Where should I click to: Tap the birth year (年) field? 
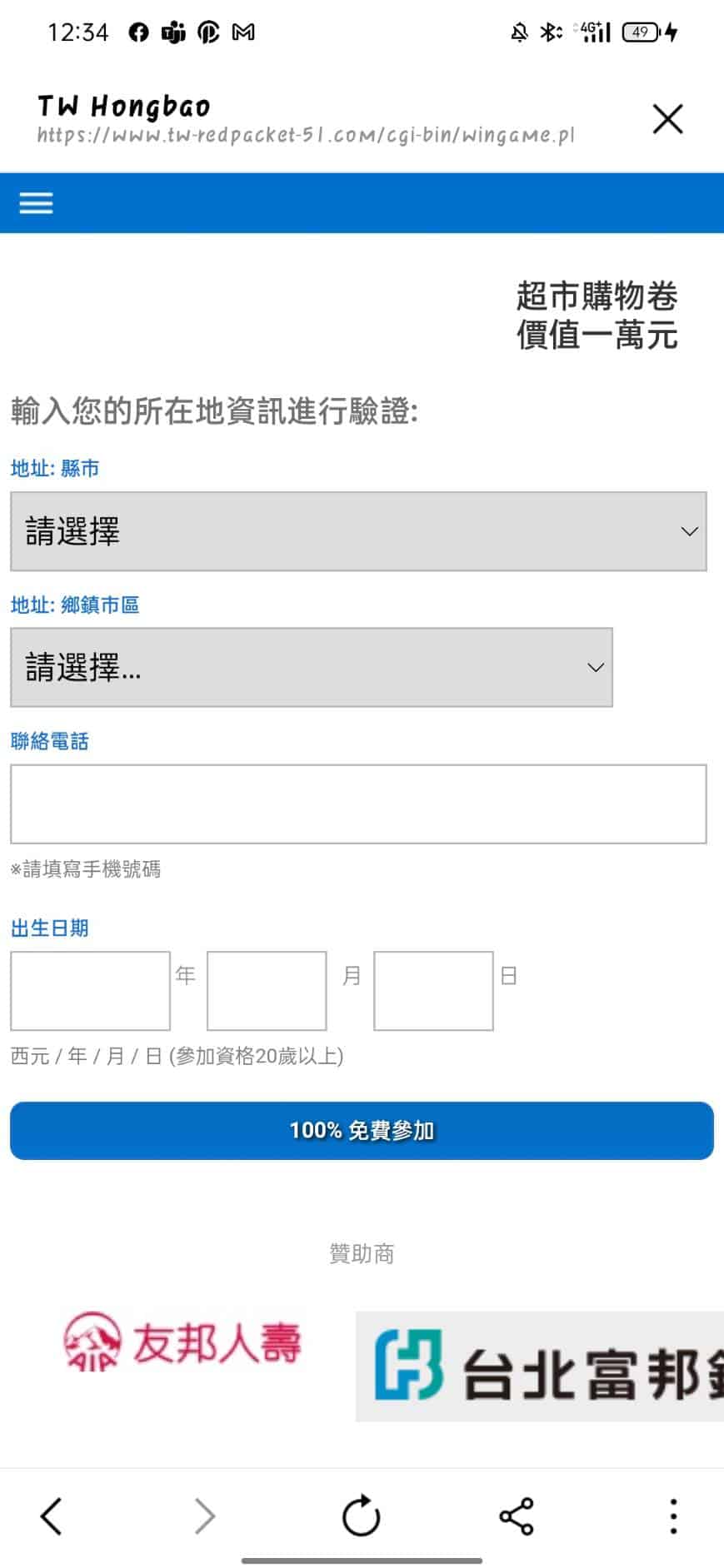pyautogui.click(x=90, y=991)
